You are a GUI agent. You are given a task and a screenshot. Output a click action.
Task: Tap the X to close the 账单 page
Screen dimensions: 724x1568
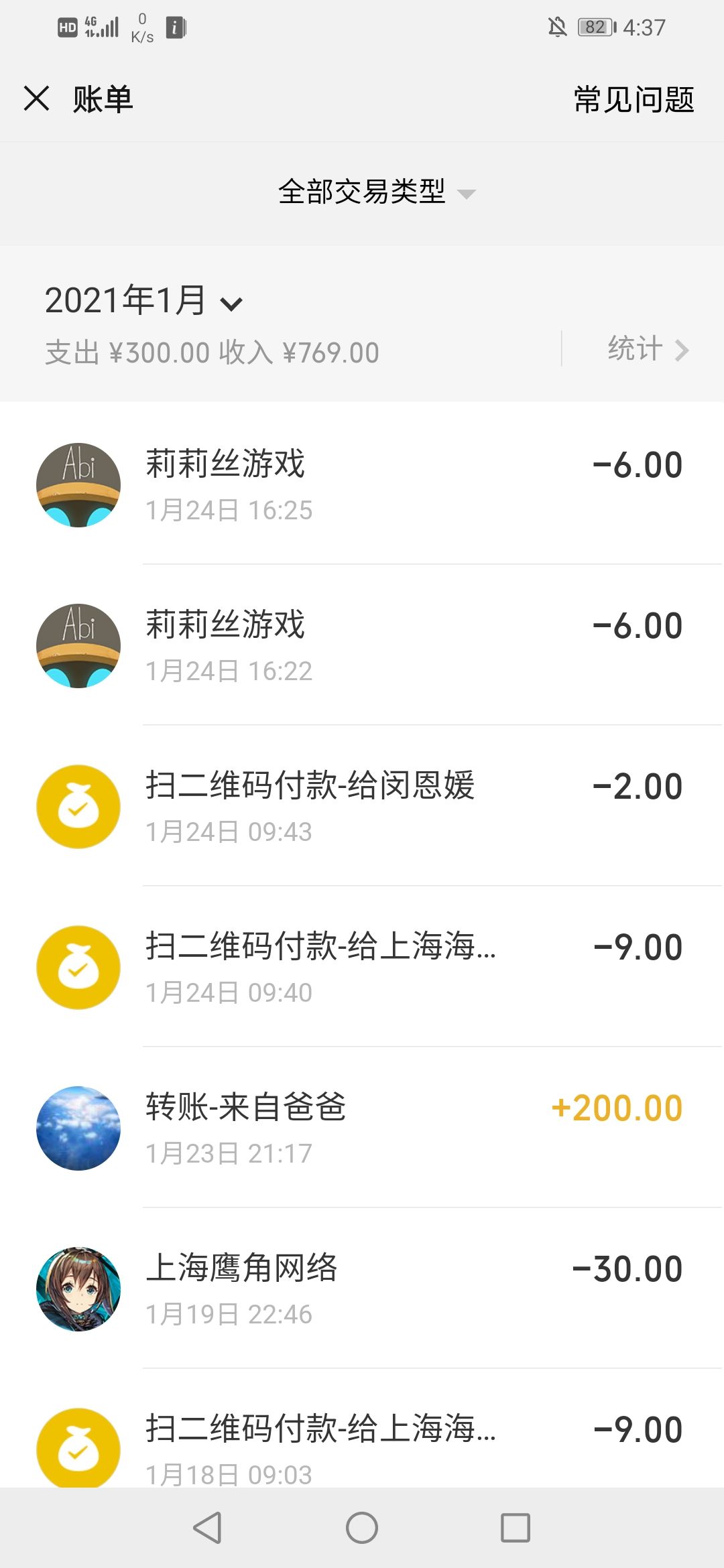[x=37, y=98]
